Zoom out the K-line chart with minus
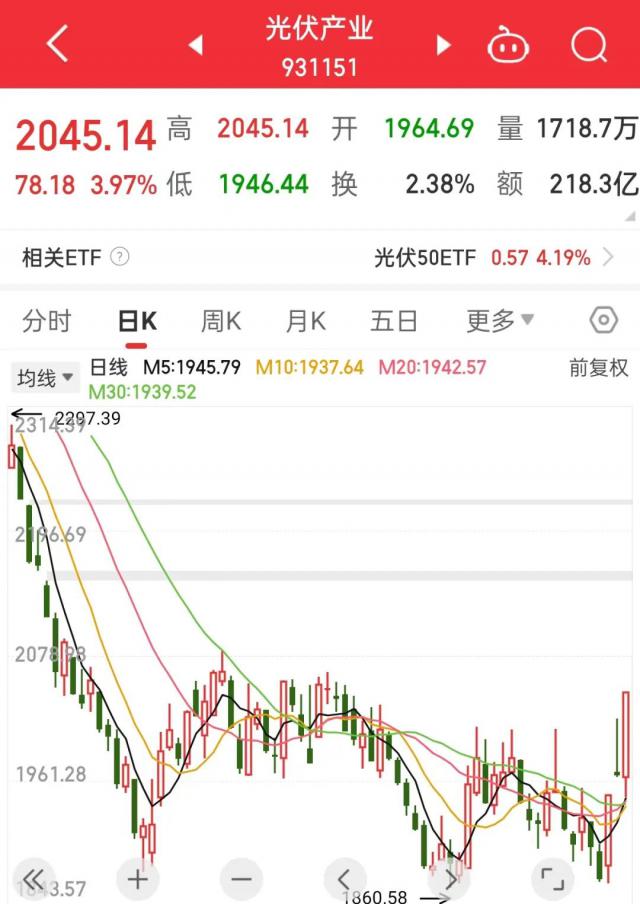This screenshot has width=640, height=904. click(x=241, y=878)
